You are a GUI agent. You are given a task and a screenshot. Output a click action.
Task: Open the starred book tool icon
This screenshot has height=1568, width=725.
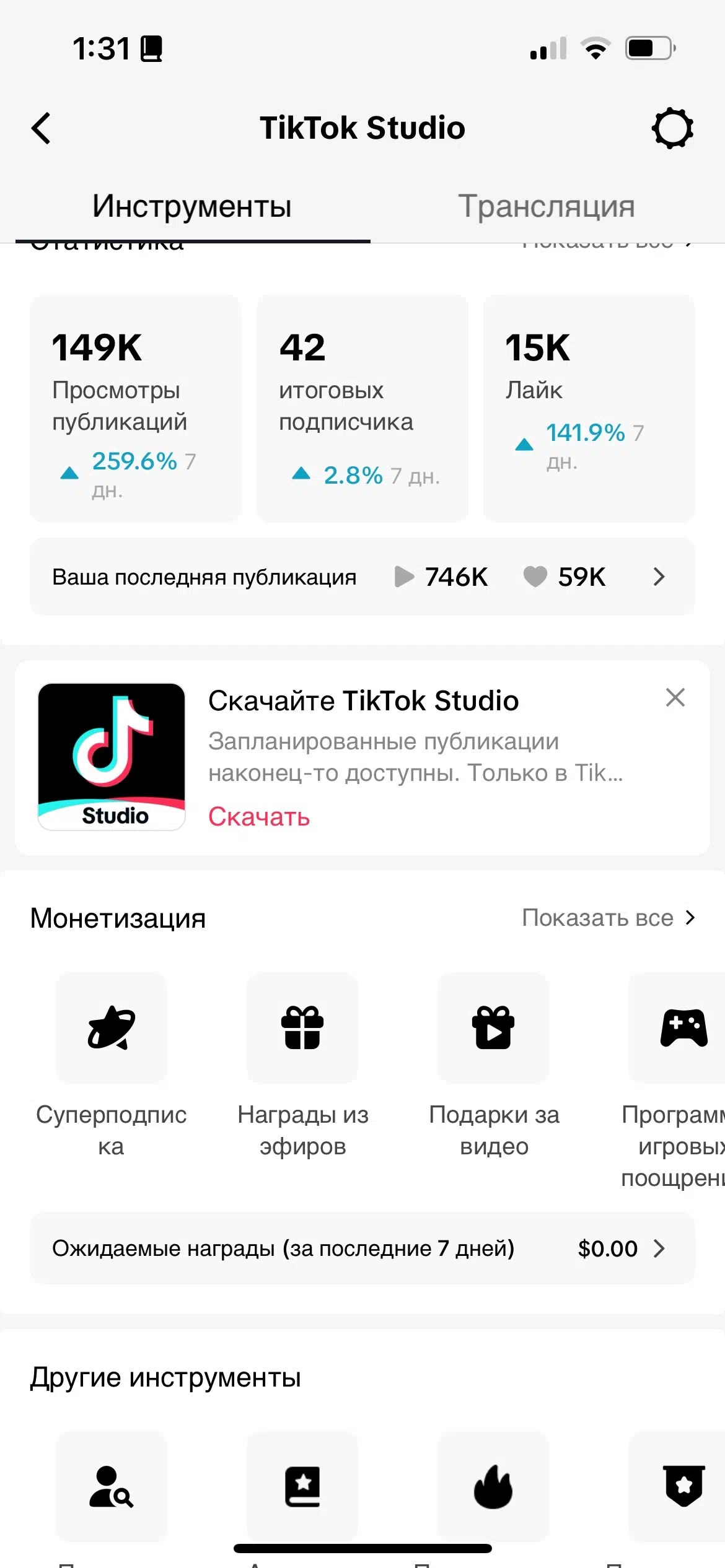[302, 1486]
